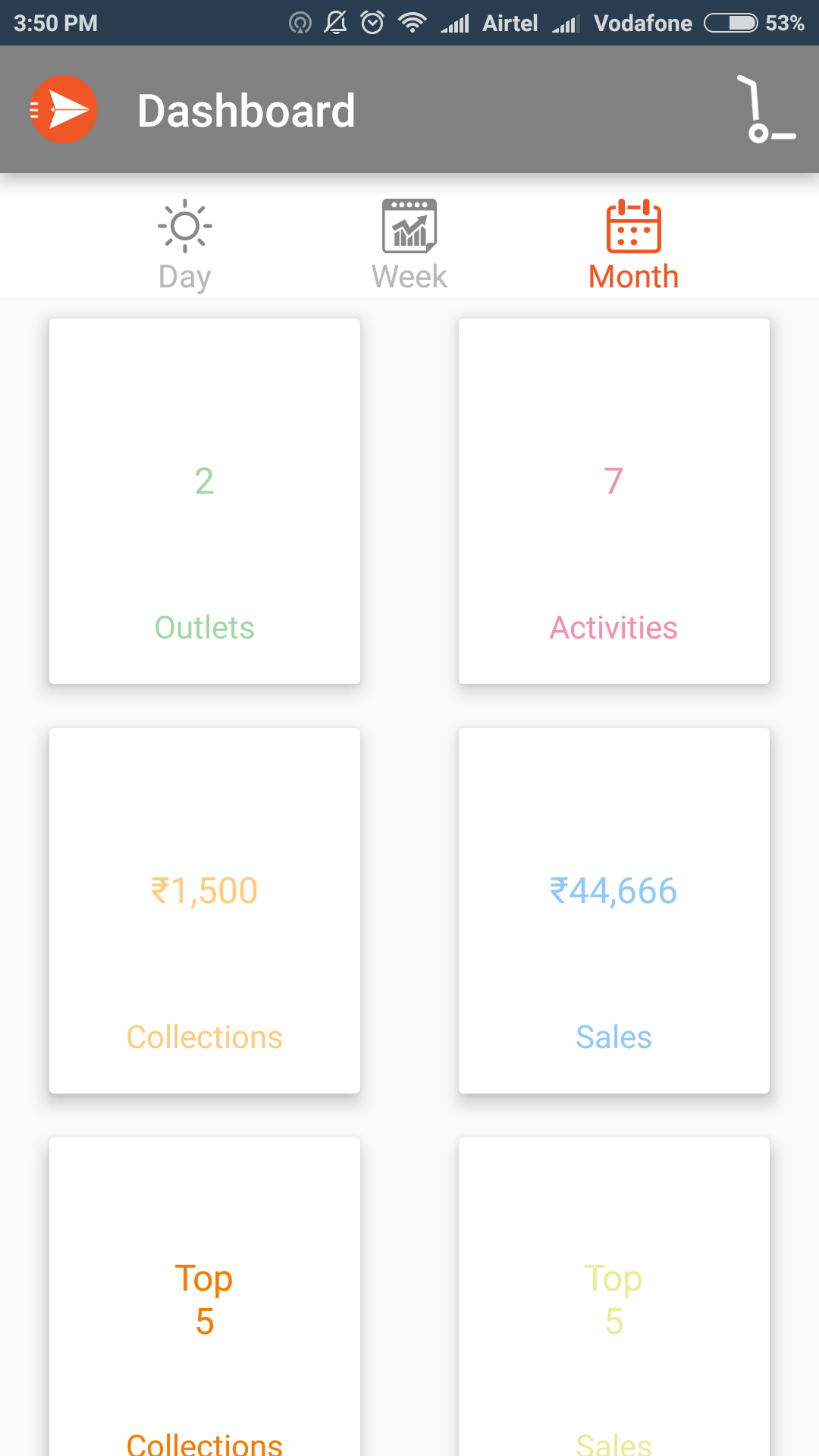Switch to the Day view

pos(184,245)
